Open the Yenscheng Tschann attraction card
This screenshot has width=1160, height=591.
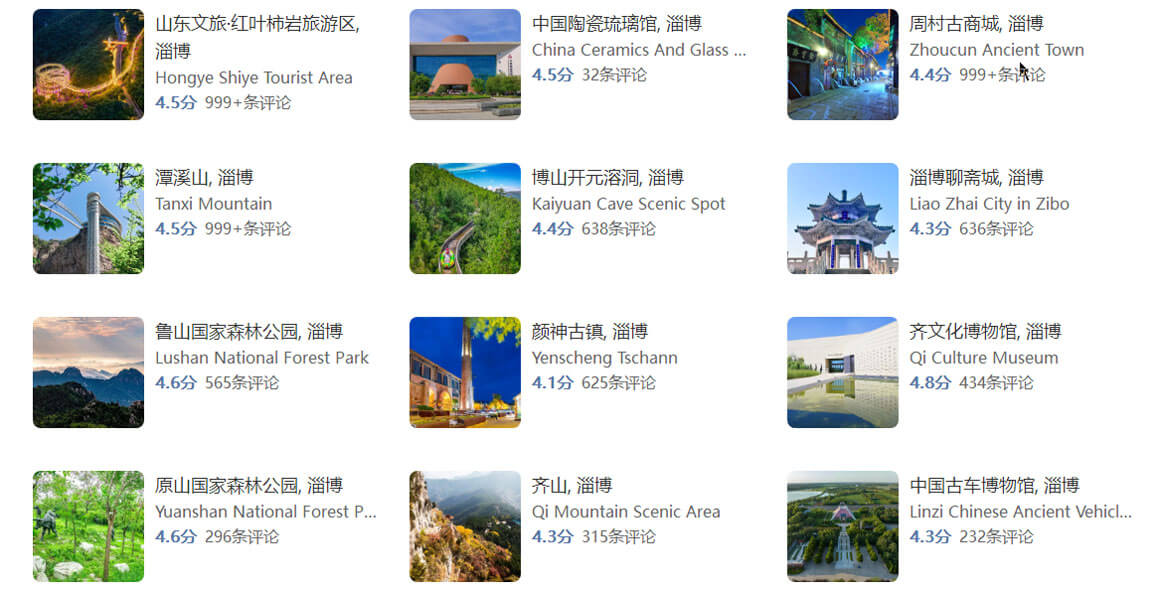click(x=604, y=358)
